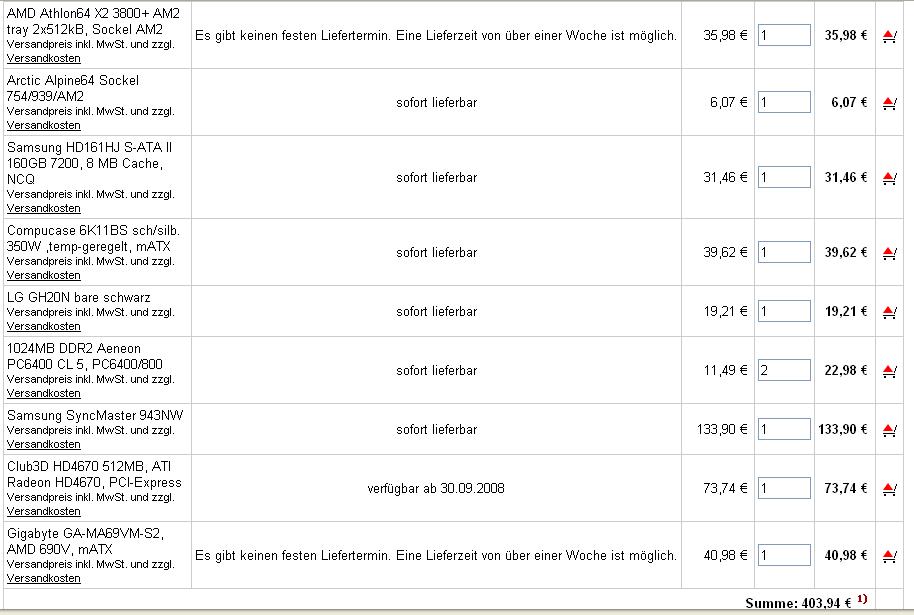The width and height of the screenshot is (914, 615).
Task: Edit quantity field for LG GH20N
Action: point(783,311)
